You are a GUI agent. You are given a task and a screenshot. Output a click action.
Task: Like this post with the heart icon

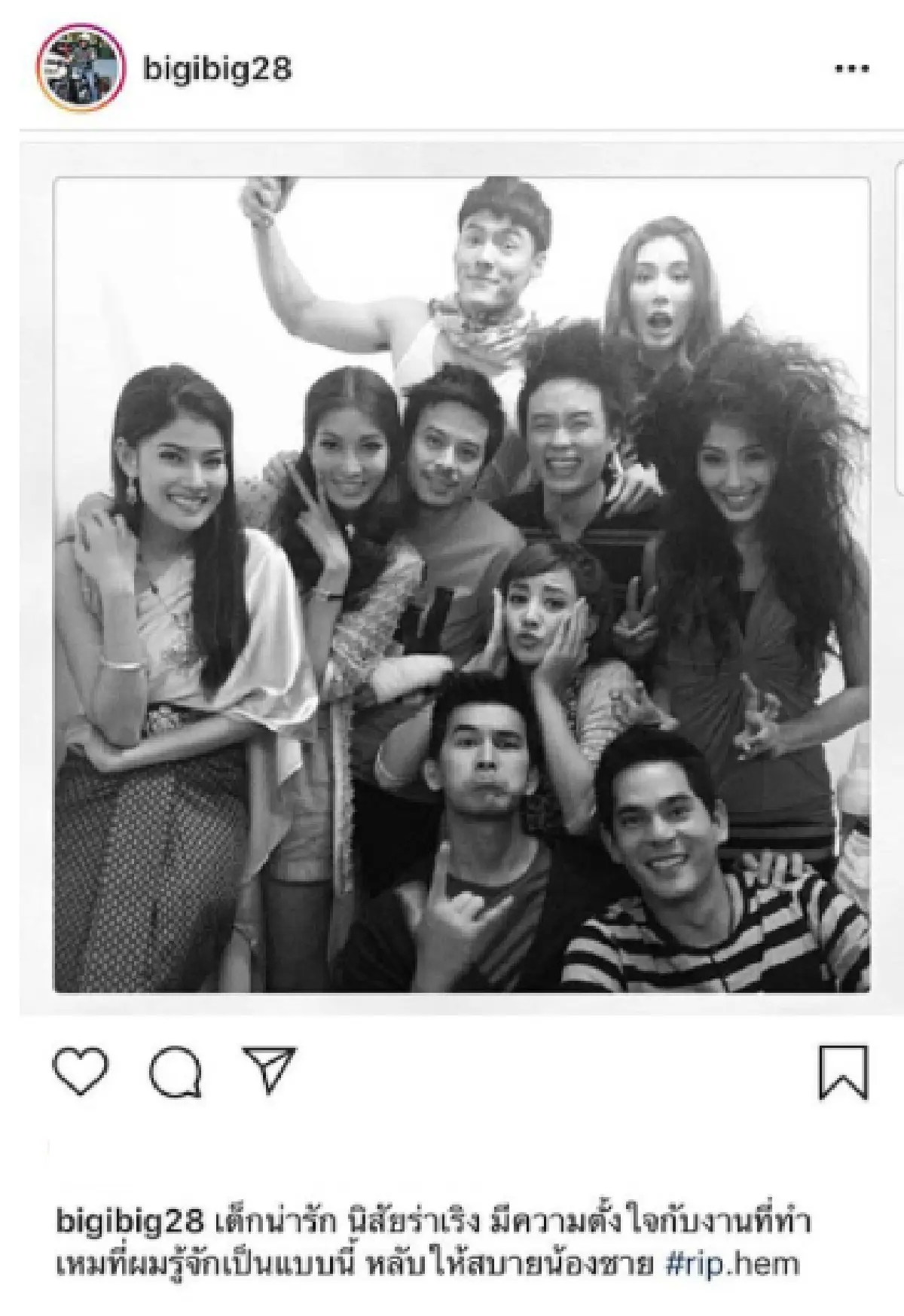[x=80, y=1071]
